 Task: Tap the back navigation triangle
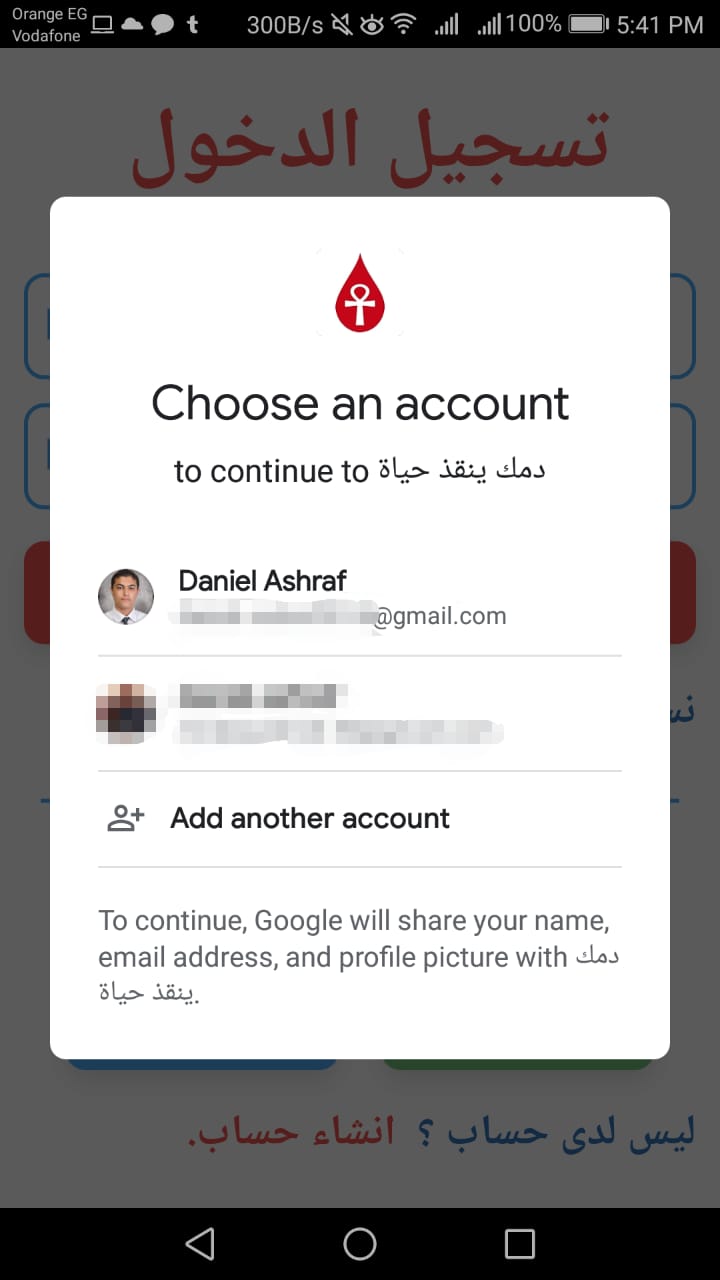200,1243
